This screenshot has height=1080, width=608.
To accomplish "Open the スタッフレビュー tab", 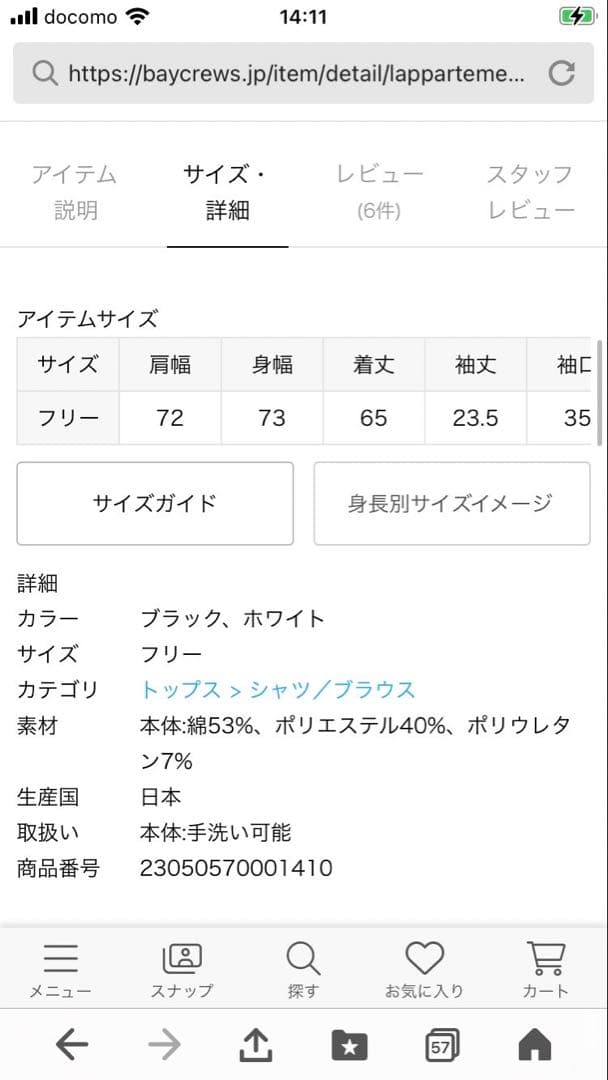I will pyautogui.click(x=531, y=192).
